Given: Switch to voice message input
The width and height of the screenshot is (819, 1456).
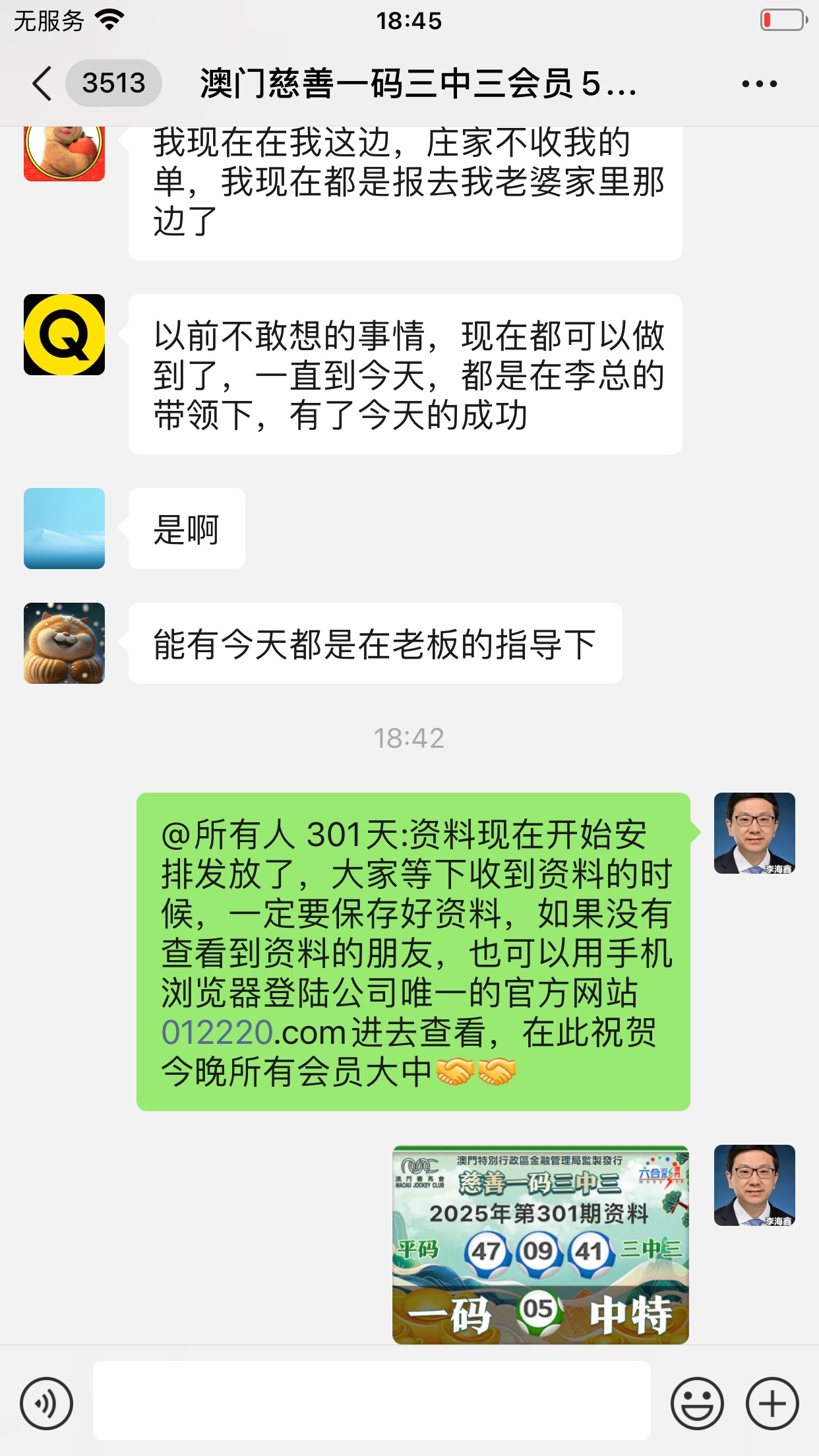Looking at the screenshot, I should 46,1403.
